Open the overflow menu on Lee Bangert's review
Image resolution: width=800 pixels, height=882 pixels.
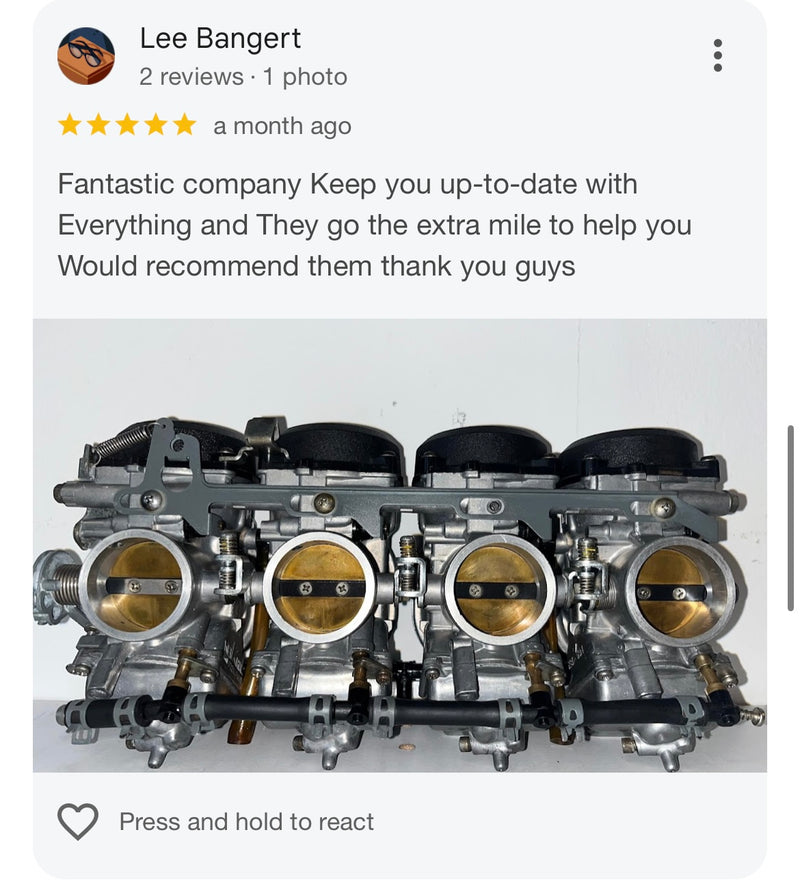coord(717,56)
